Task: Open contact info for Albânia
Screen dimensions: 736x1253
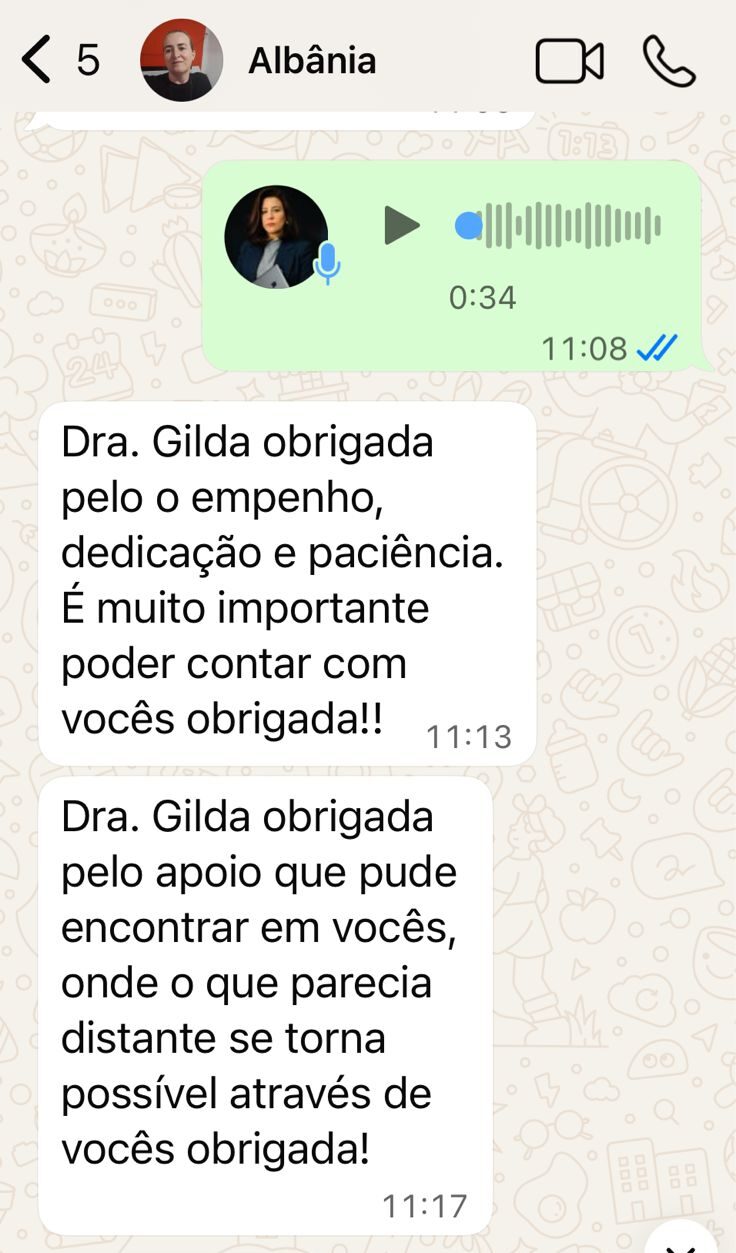Action: (x=312, y=60)
